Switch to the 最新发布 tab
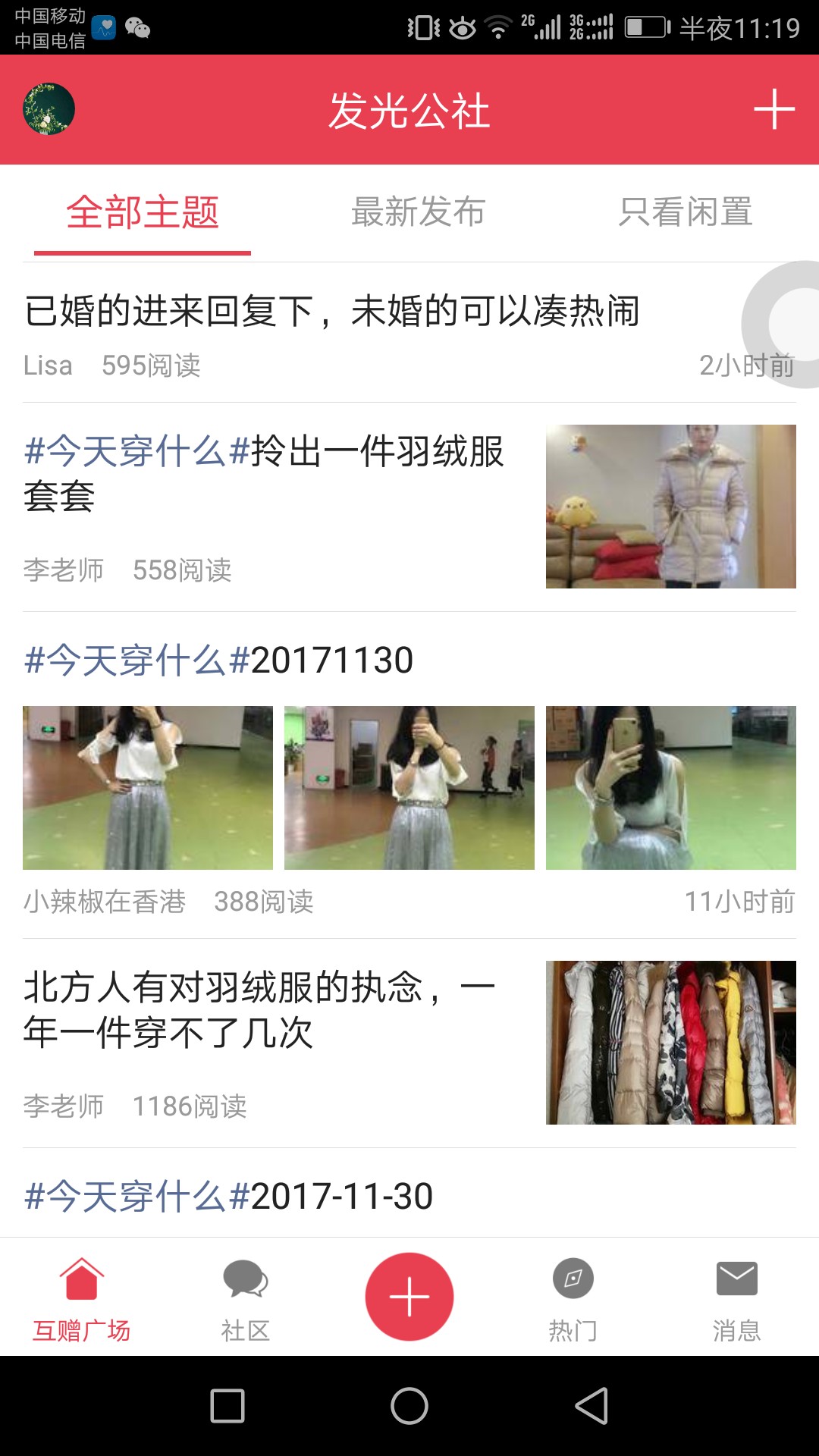 coord(418,212)
